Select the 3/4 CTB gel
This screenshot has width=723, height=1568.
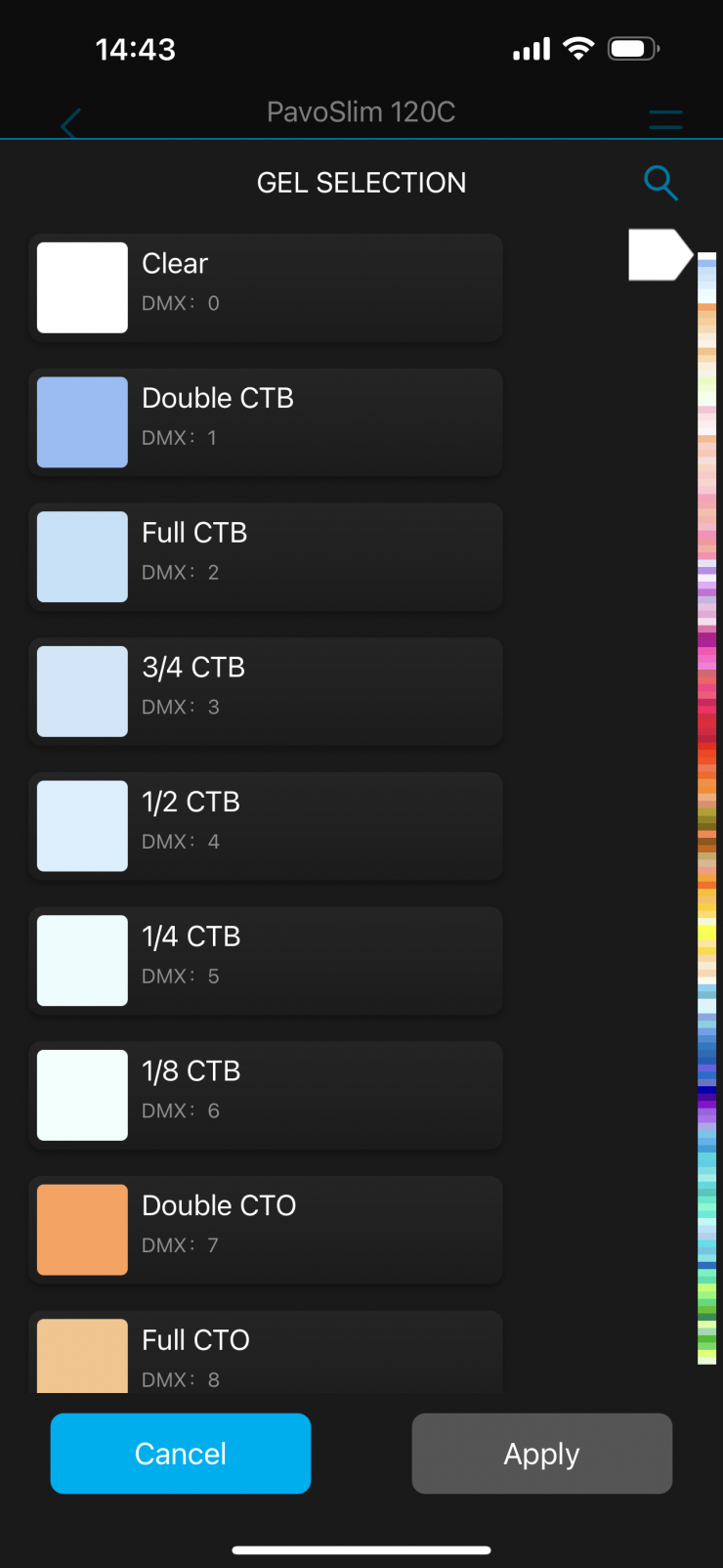(266, 691)
